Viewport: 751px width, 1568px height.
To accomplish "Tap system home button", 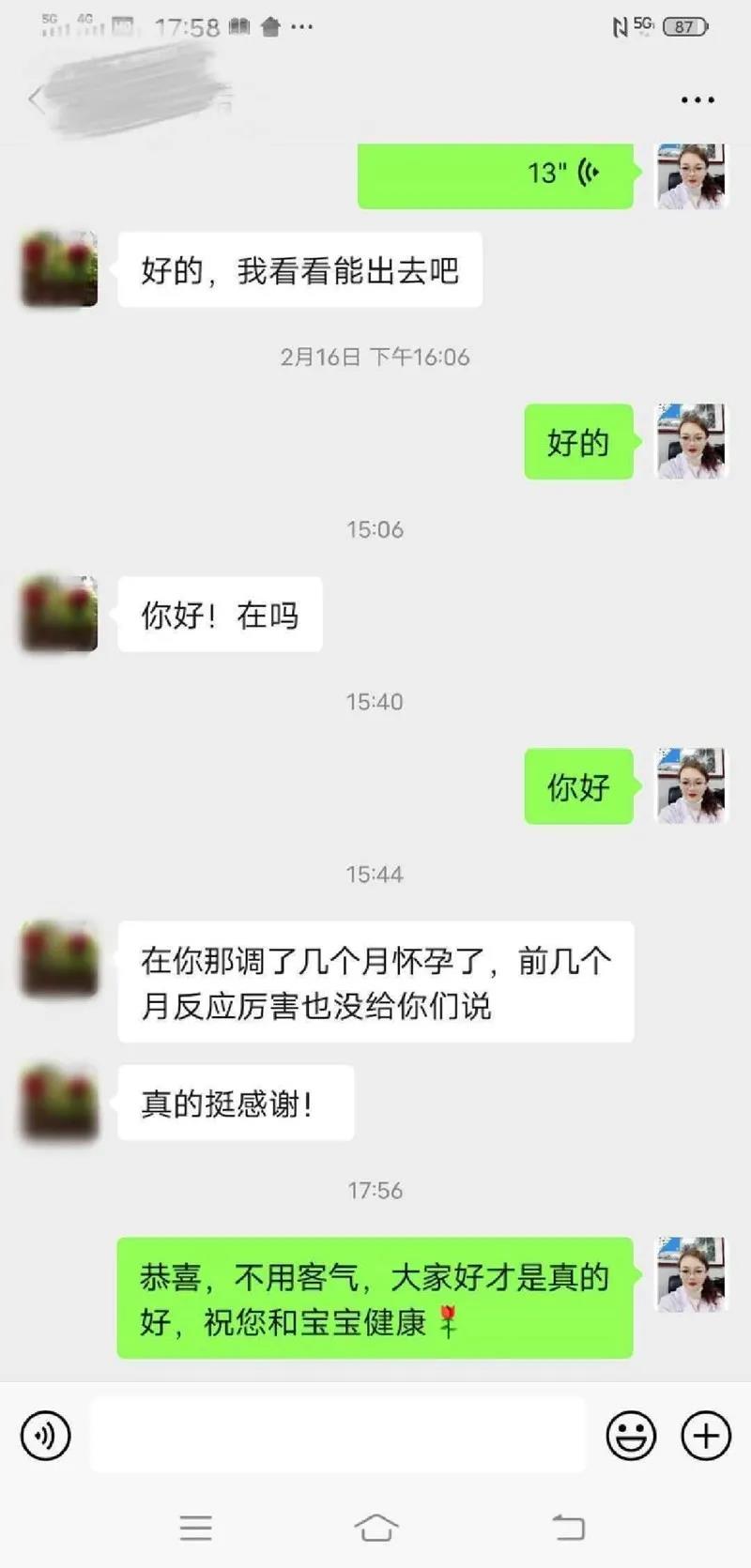I will coord(375,1528).
